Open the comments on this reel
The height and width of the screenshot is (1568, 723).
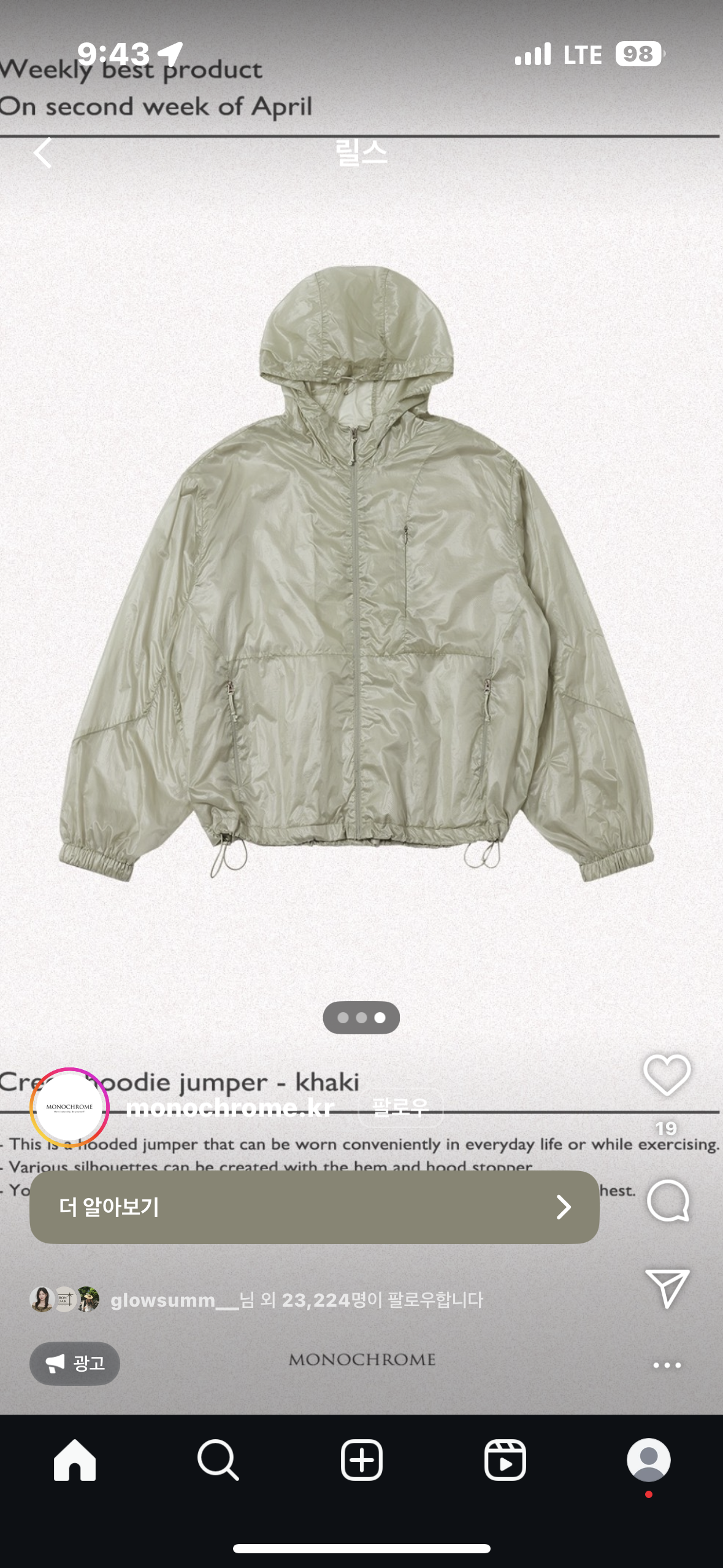[x=667, y=1201]
